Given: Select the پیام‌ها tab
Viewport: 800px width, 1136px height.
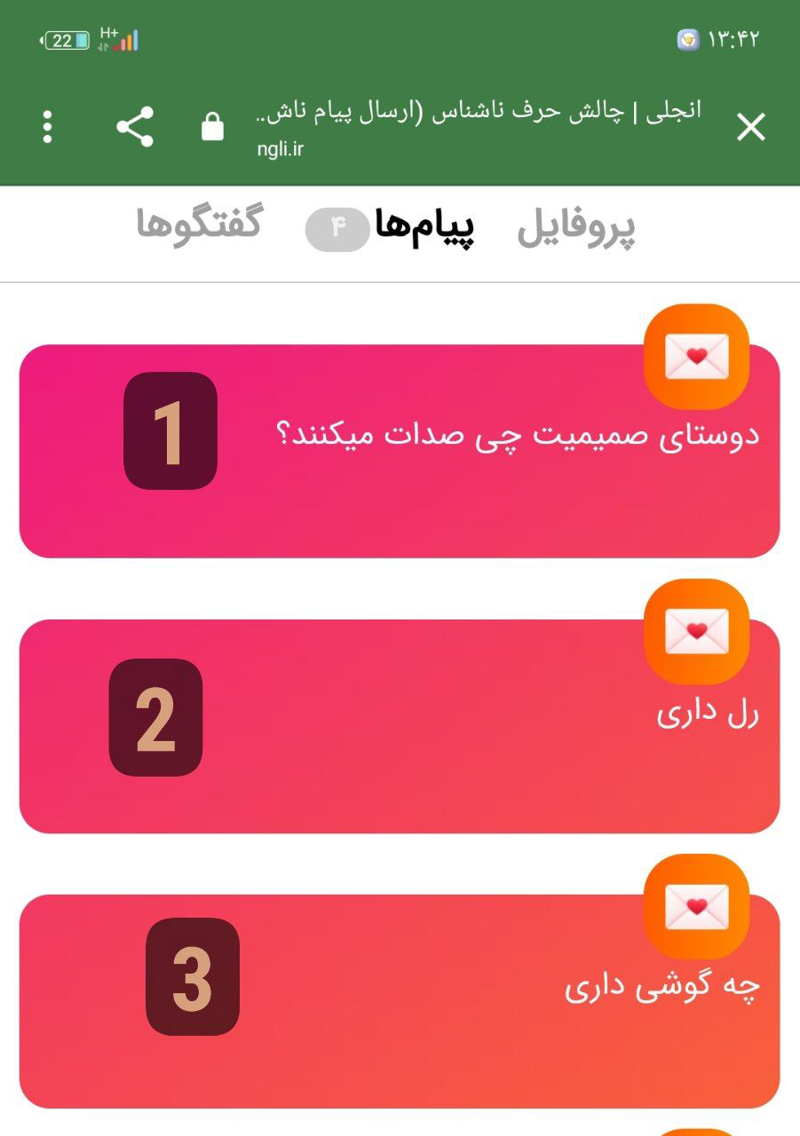Looking at the screenshot, I should (x=424, y=228).
